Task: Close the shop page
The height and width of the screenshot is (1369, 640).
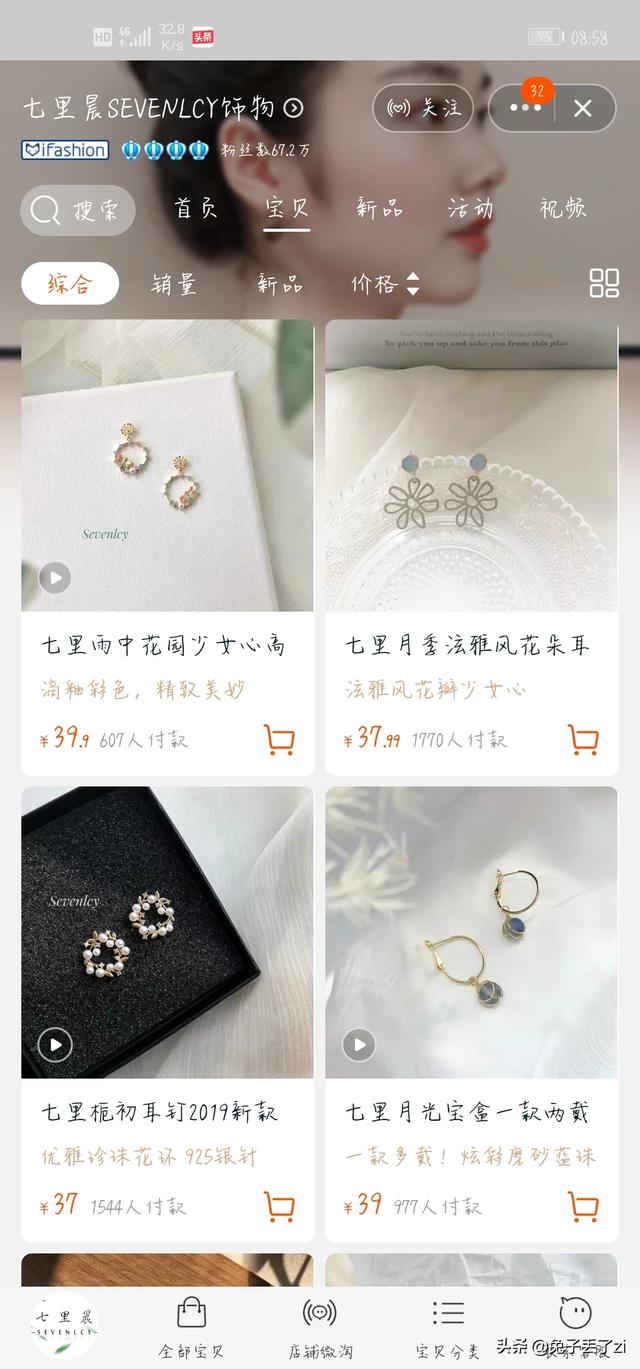Action: pyautogui.click(x=583, y=108)
